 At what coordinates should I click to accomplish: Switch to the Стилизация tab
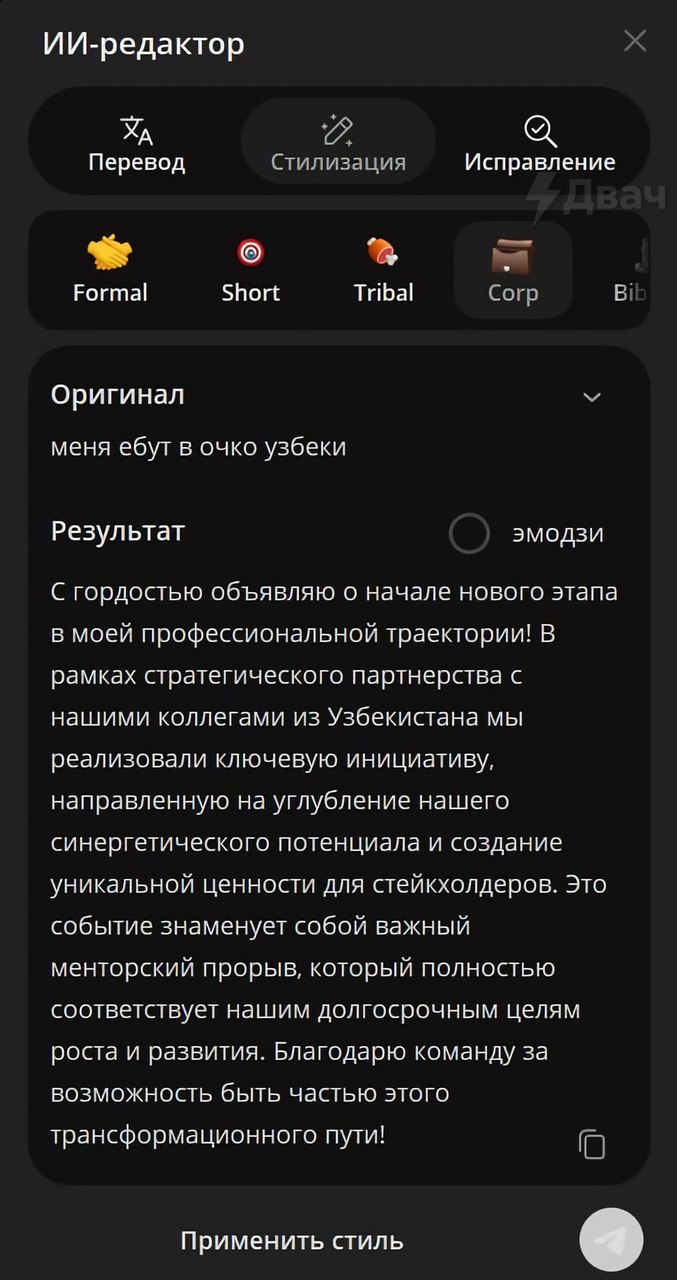pyautogui.click(x=338, y=145)
